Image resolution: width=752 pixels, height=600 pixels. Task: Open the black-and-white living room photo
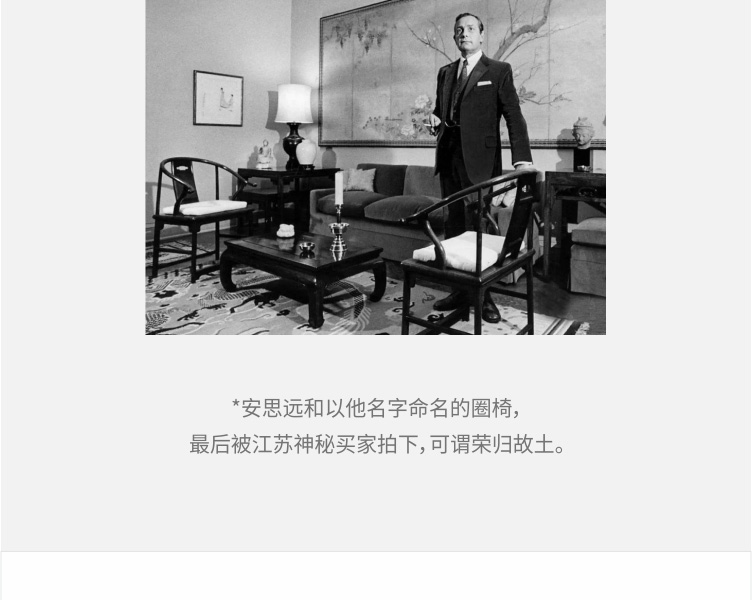pyautogui.click(x=375, y=167)
